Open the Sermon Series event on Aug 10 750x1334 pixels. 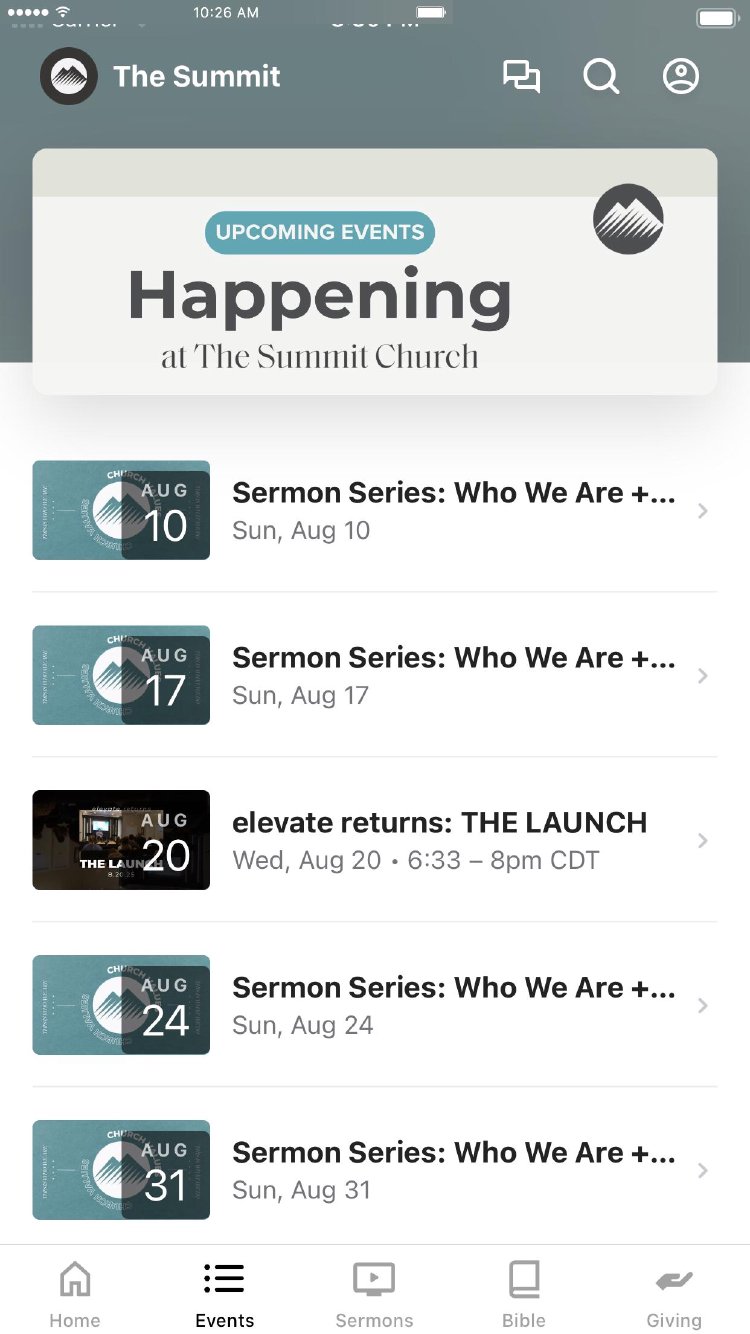pos(375,510)
